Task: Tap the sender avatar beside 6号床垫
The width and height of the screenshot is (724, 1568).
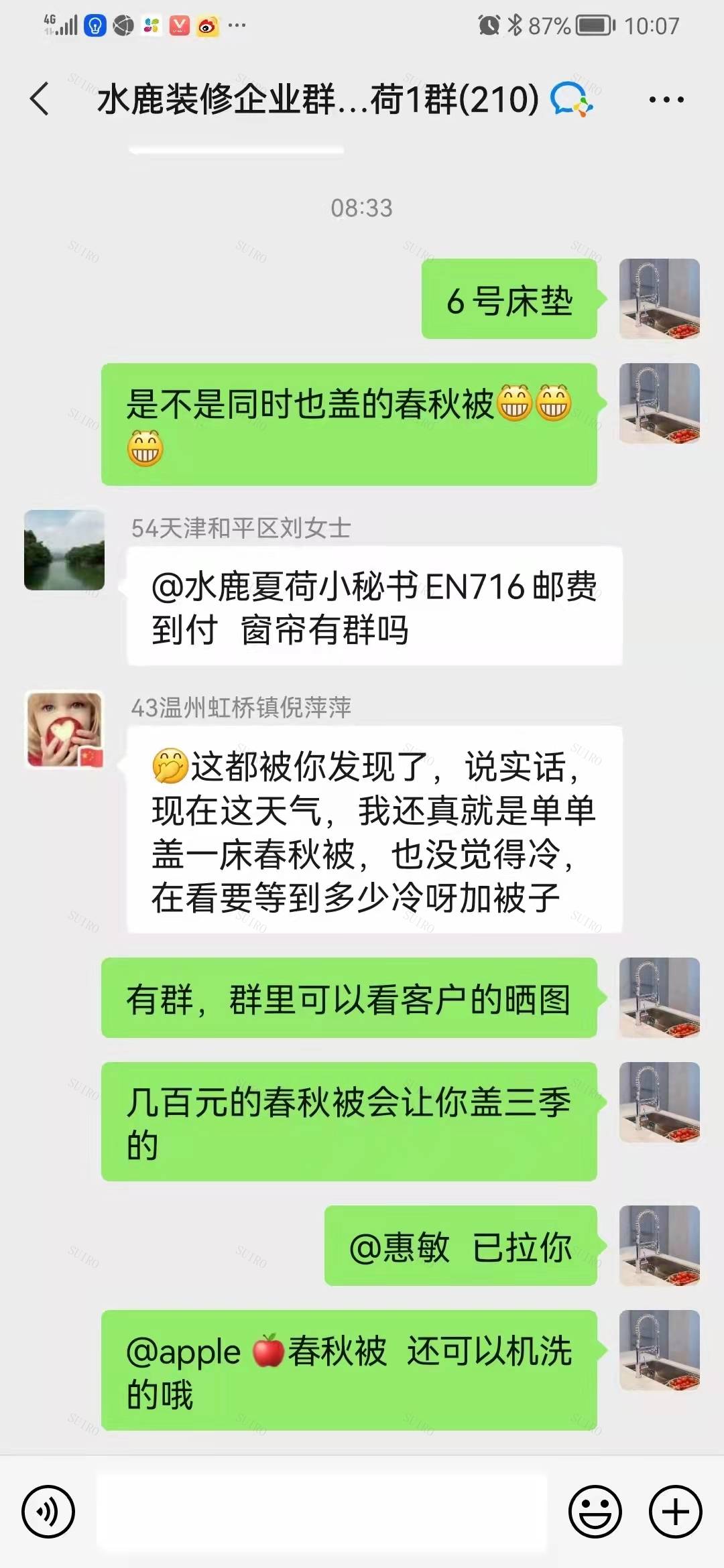Action: (659, 299)
